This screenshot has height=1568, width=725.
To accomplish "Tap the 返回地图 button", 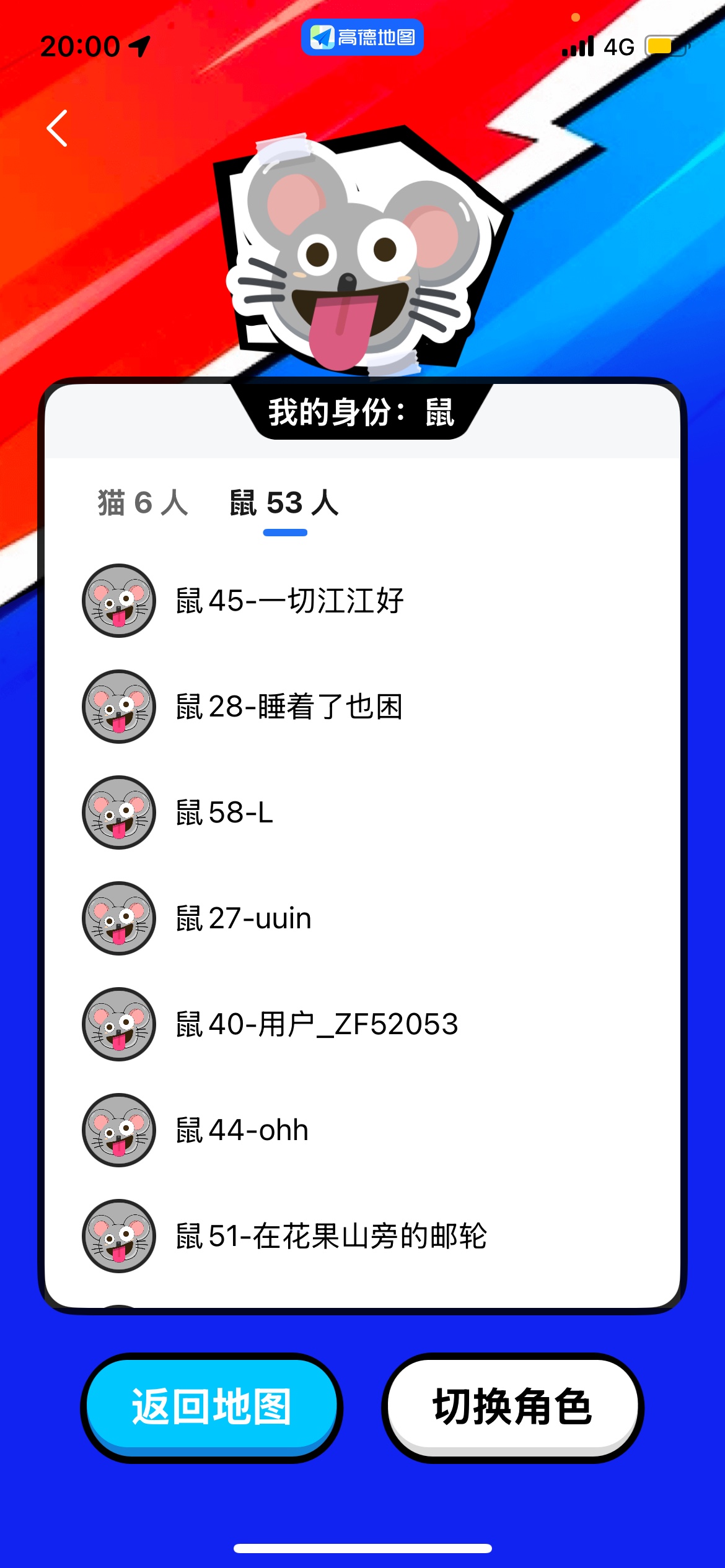I will [211, 1406].
